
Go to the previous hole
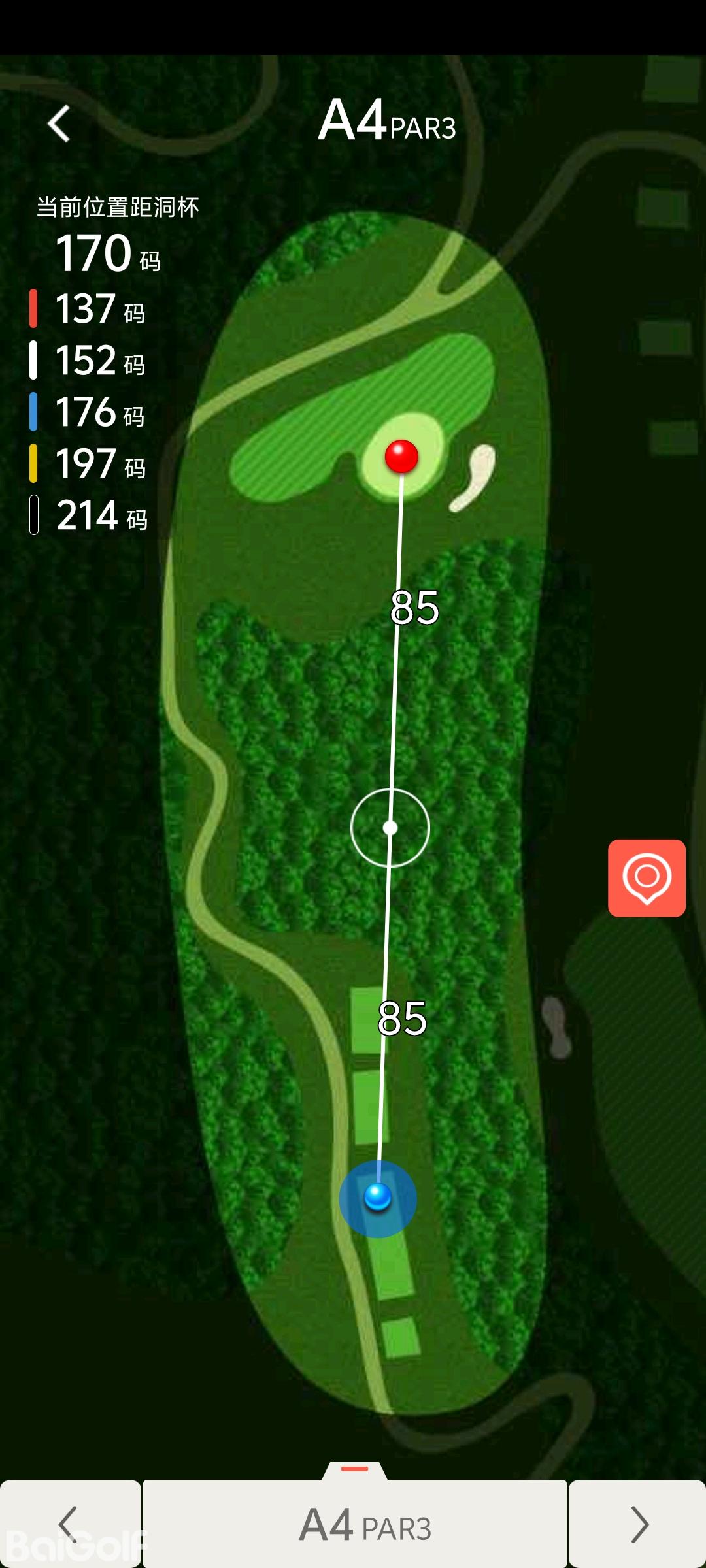[70, 1524]
